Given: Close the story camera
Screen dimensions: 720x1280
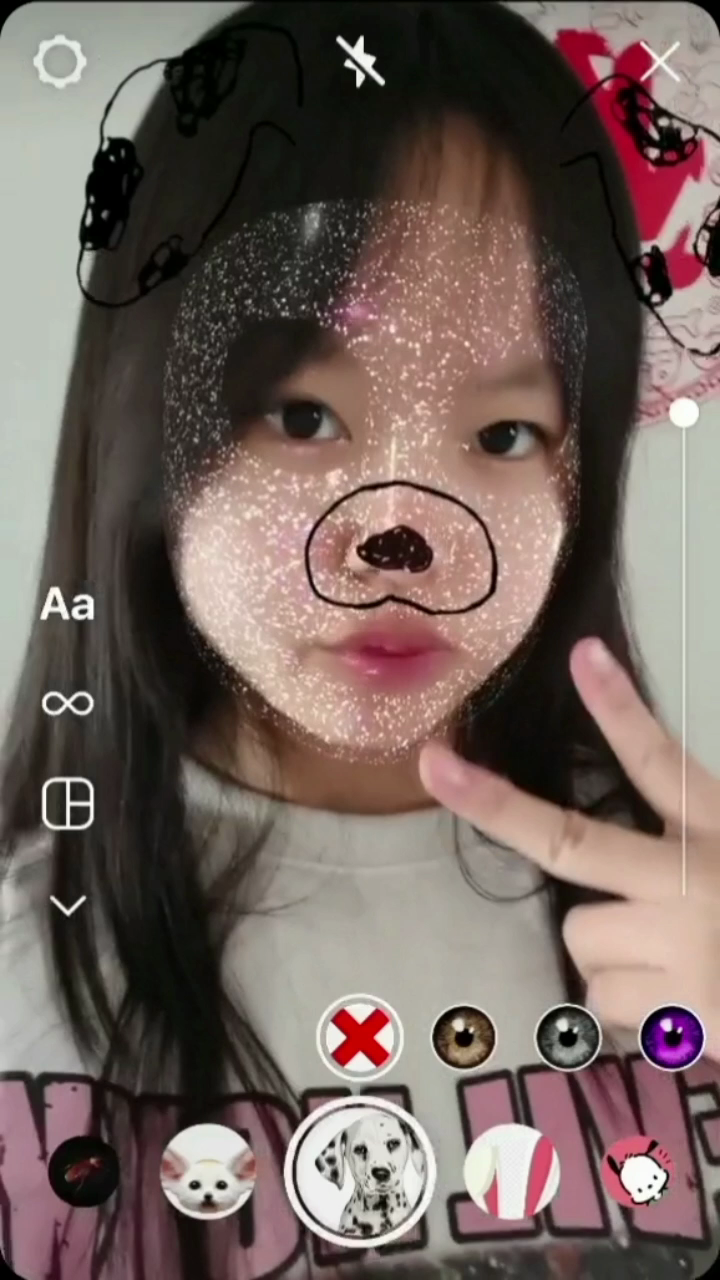Looking at the screenshot, I should click(660, 62).
